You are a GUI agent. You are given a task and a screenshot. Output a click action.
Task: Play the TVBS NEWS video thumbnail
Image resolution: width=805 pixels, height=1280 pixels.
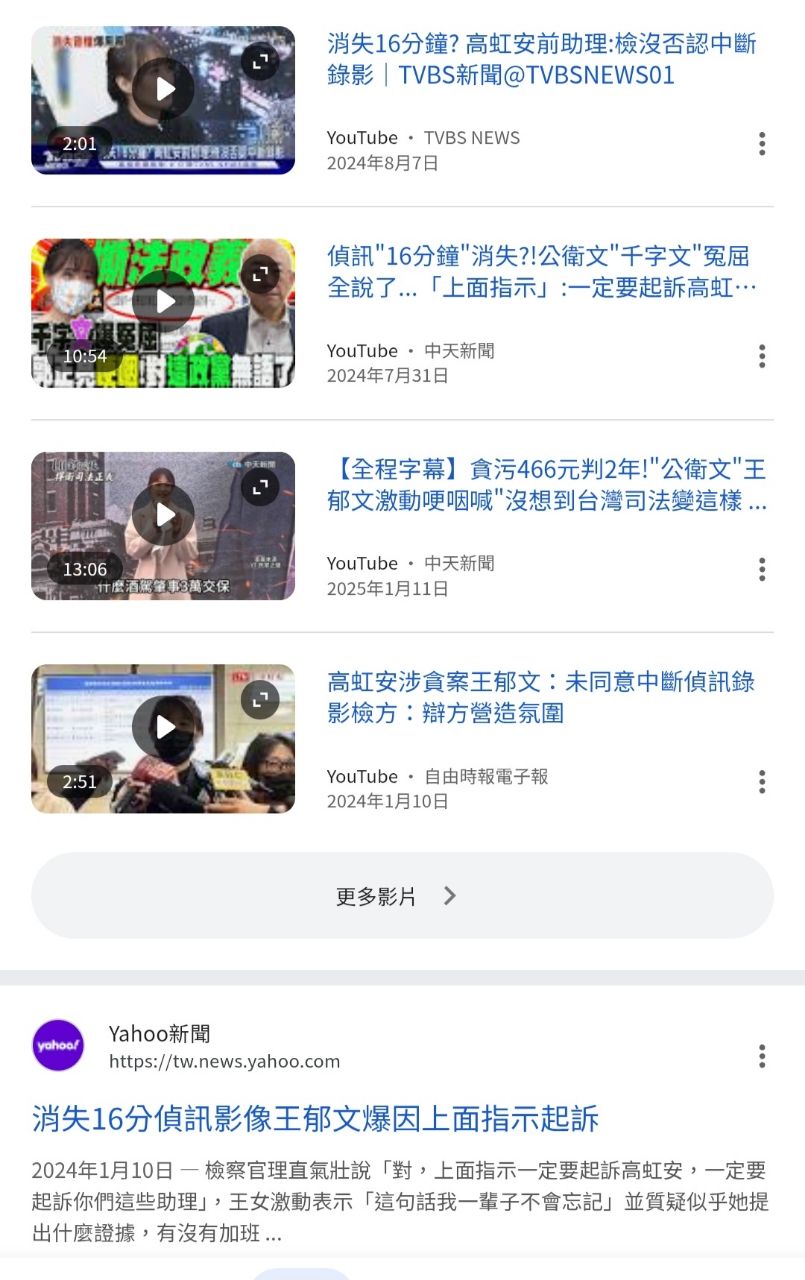coord(163,88)
